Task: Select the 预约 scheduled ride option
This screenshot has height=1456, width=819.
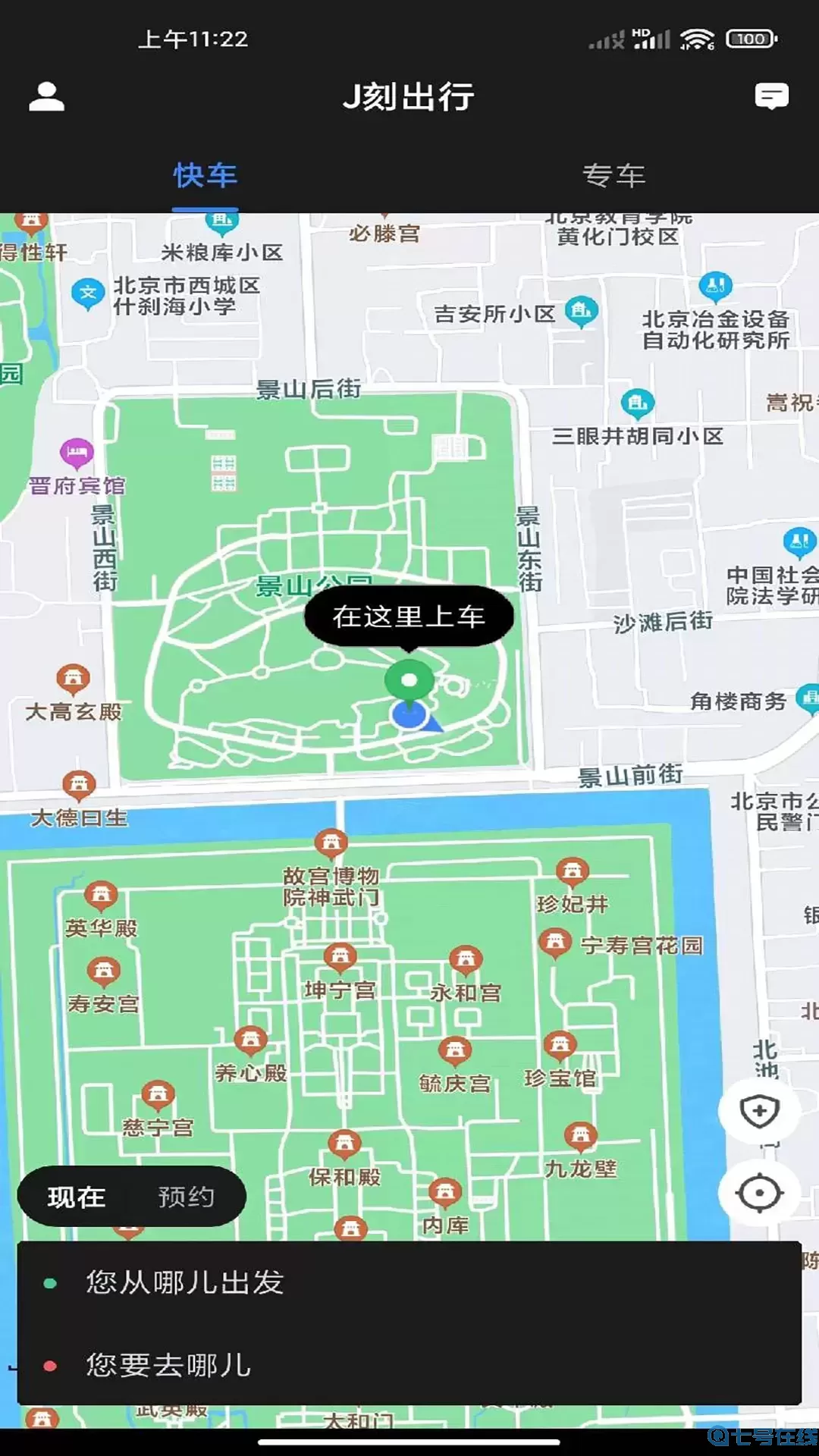Action: click(x=186, y=1197)
